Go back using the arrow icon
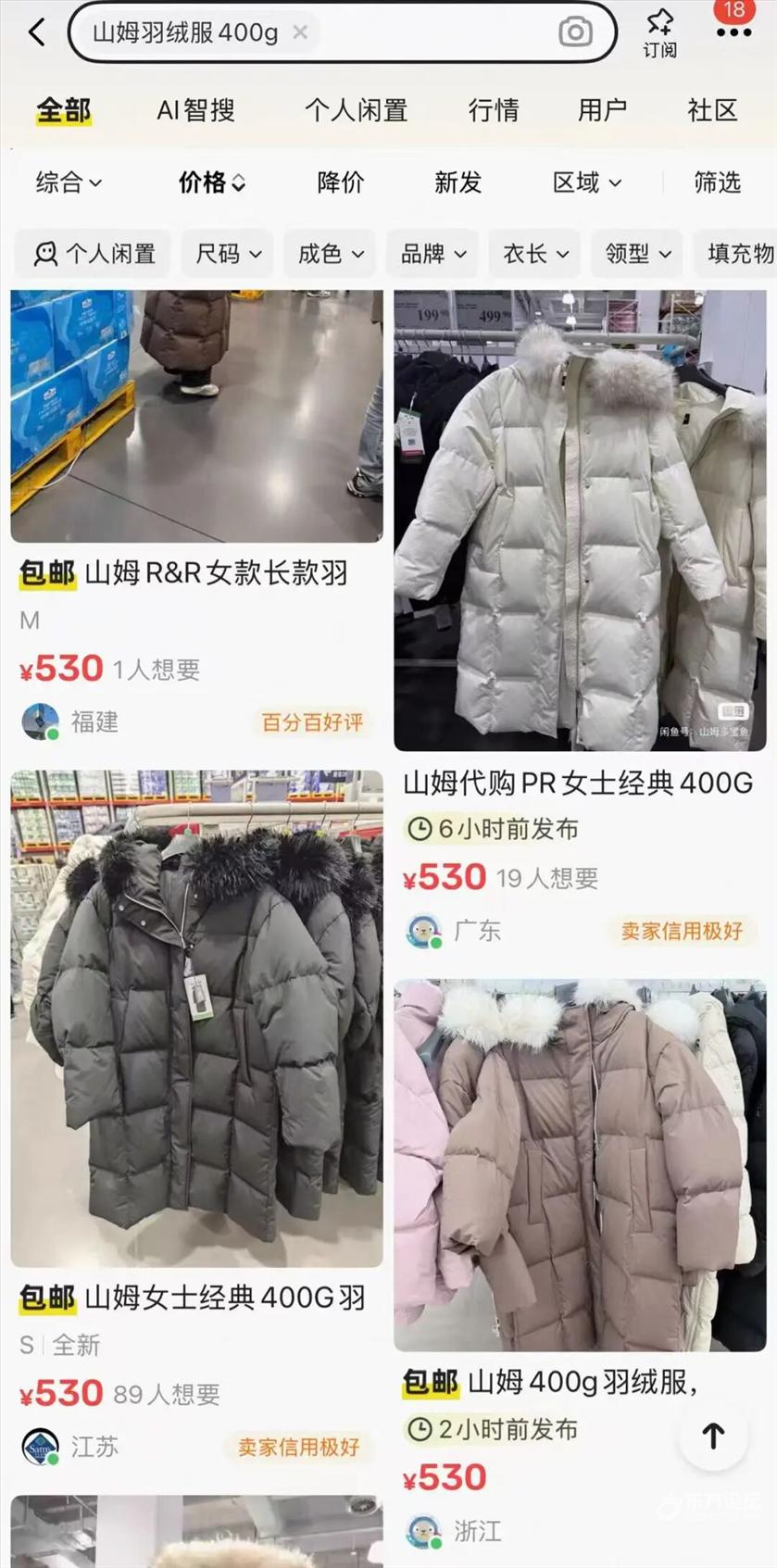 click(37, 33)
